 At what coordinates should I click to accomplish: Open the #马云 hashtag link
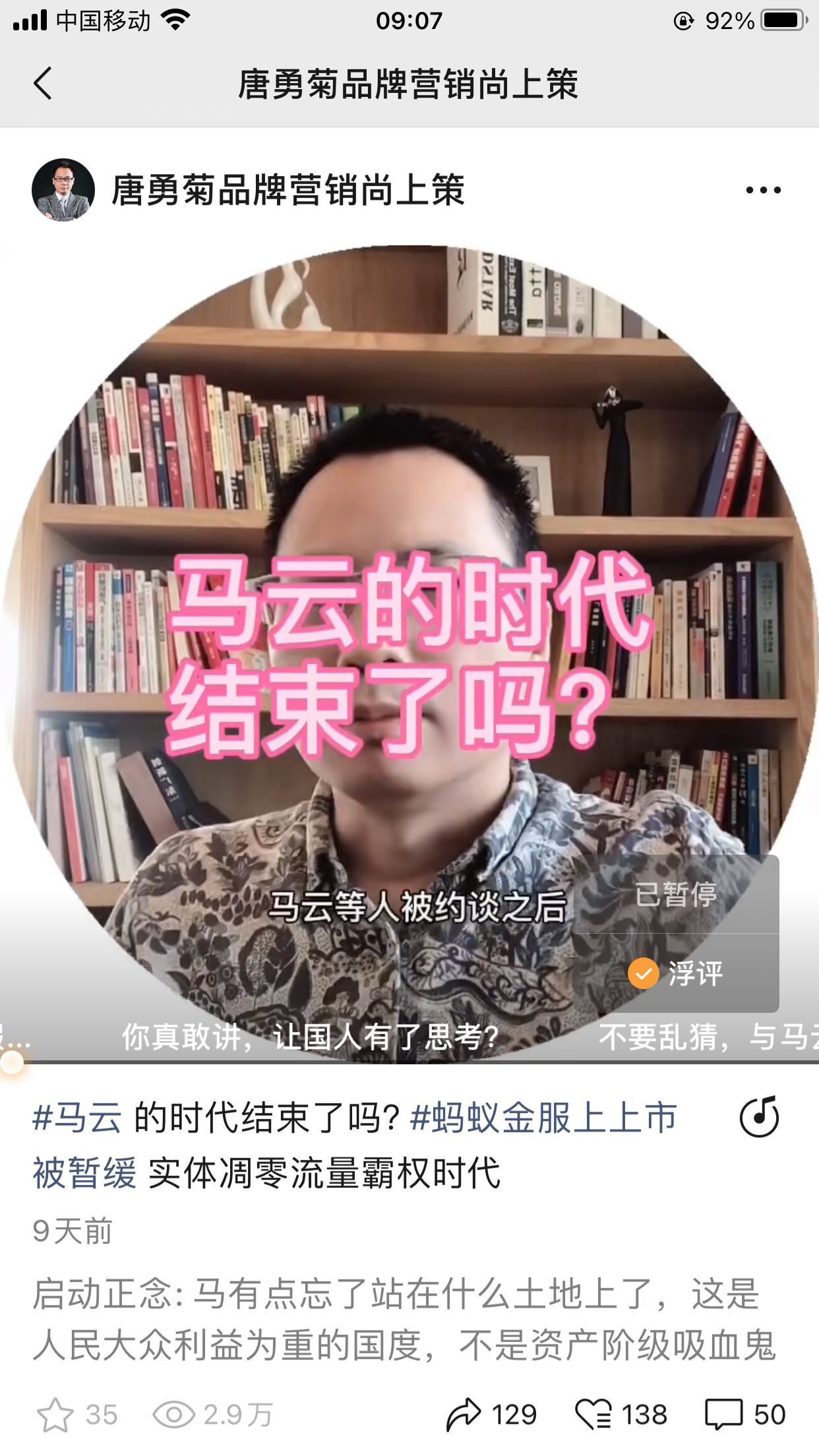(77, 1118)
